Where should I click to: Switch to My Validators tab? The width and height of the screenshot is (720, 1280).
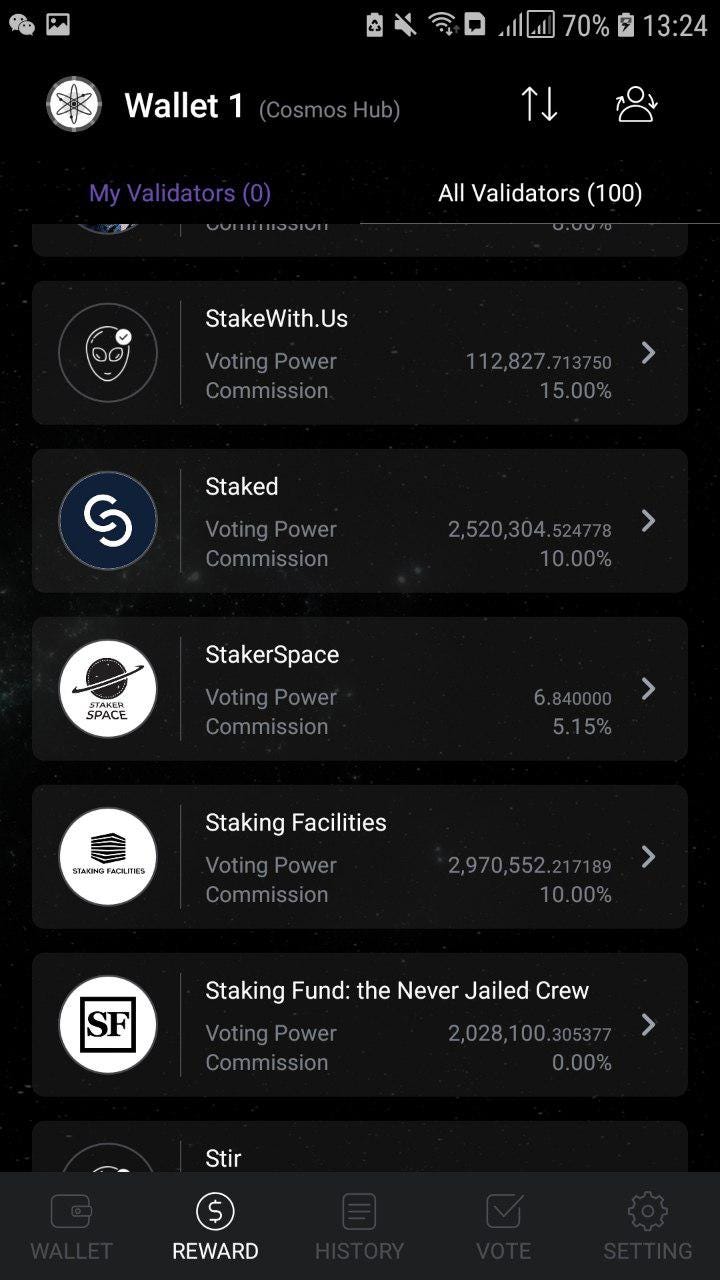pos(180,193)
